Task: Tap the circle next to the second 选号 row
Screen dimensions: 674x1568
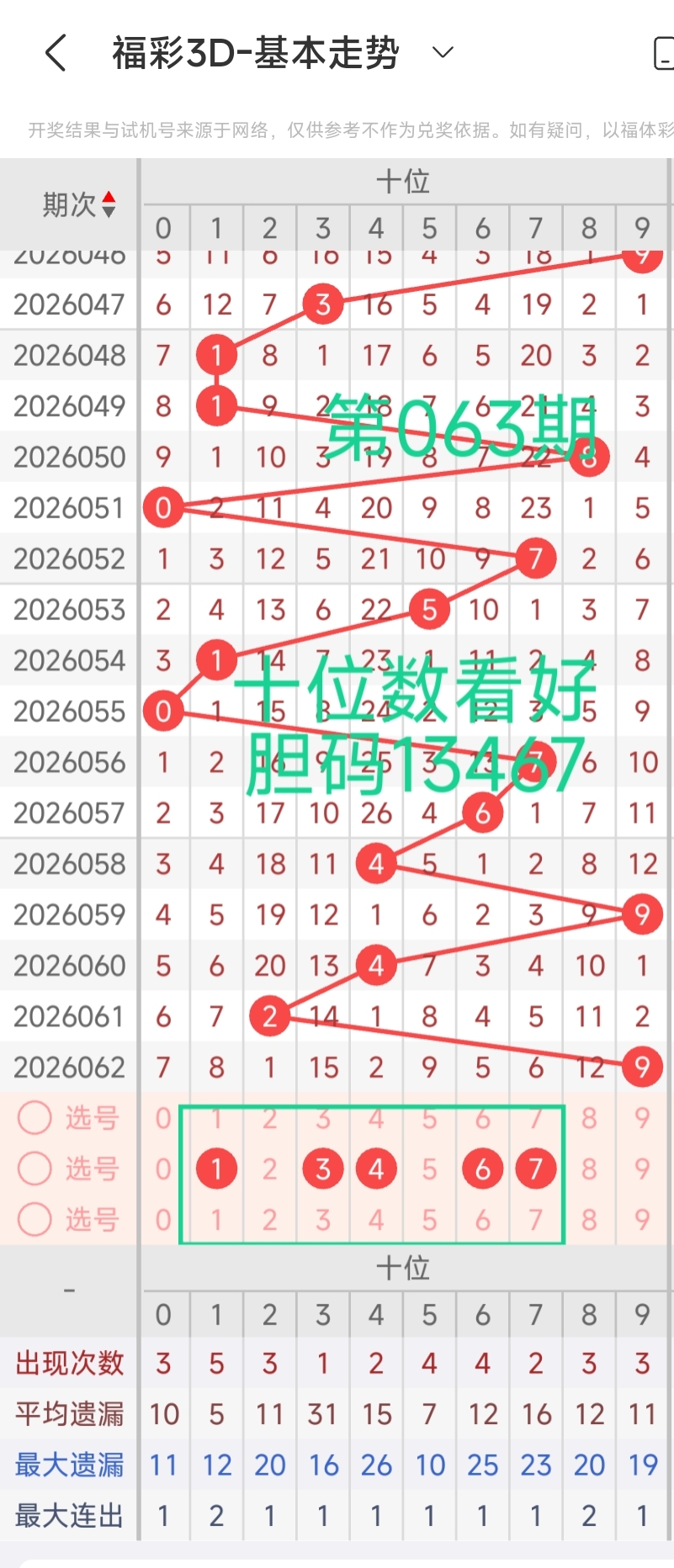Action: [x=34, y=1168]
